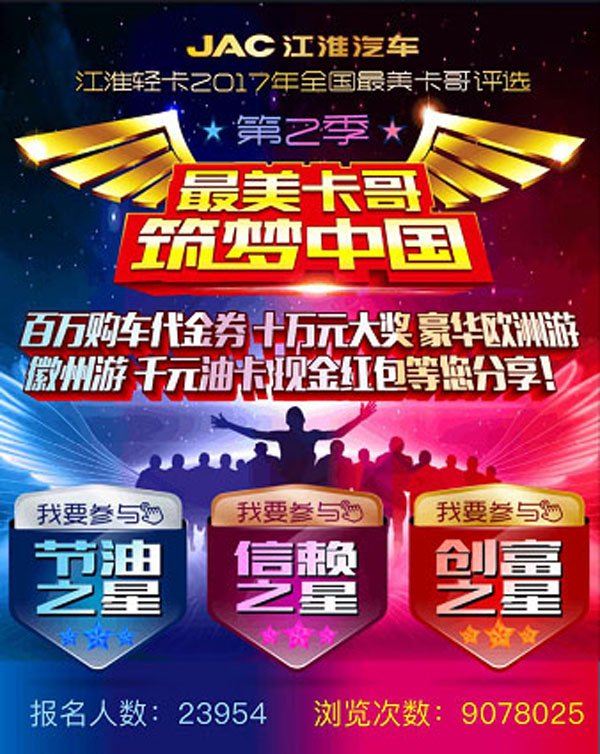
Task: Join the 节油之星 category
Action: click(x=97, y=516)
